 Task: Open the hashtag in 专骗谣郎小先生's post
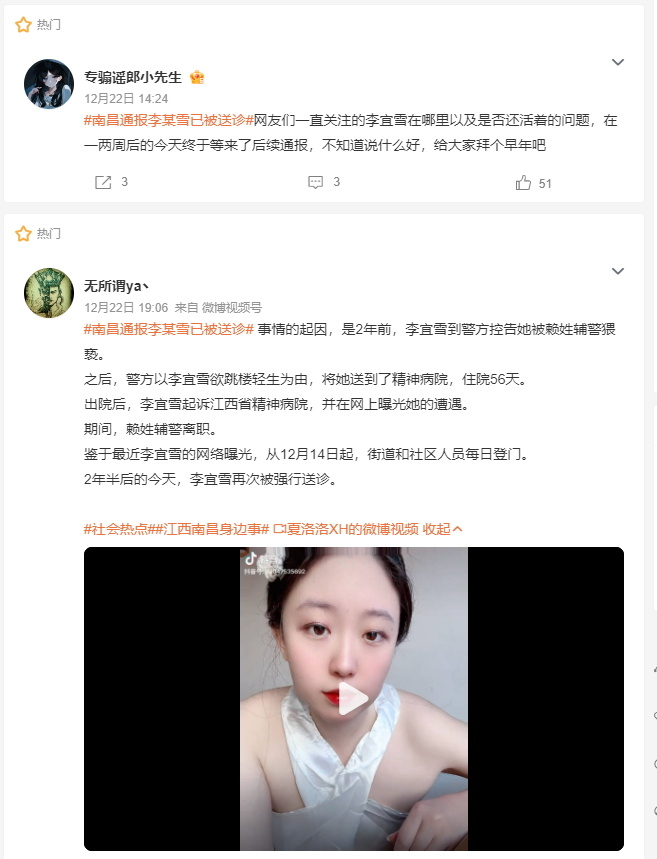(164, 120)
